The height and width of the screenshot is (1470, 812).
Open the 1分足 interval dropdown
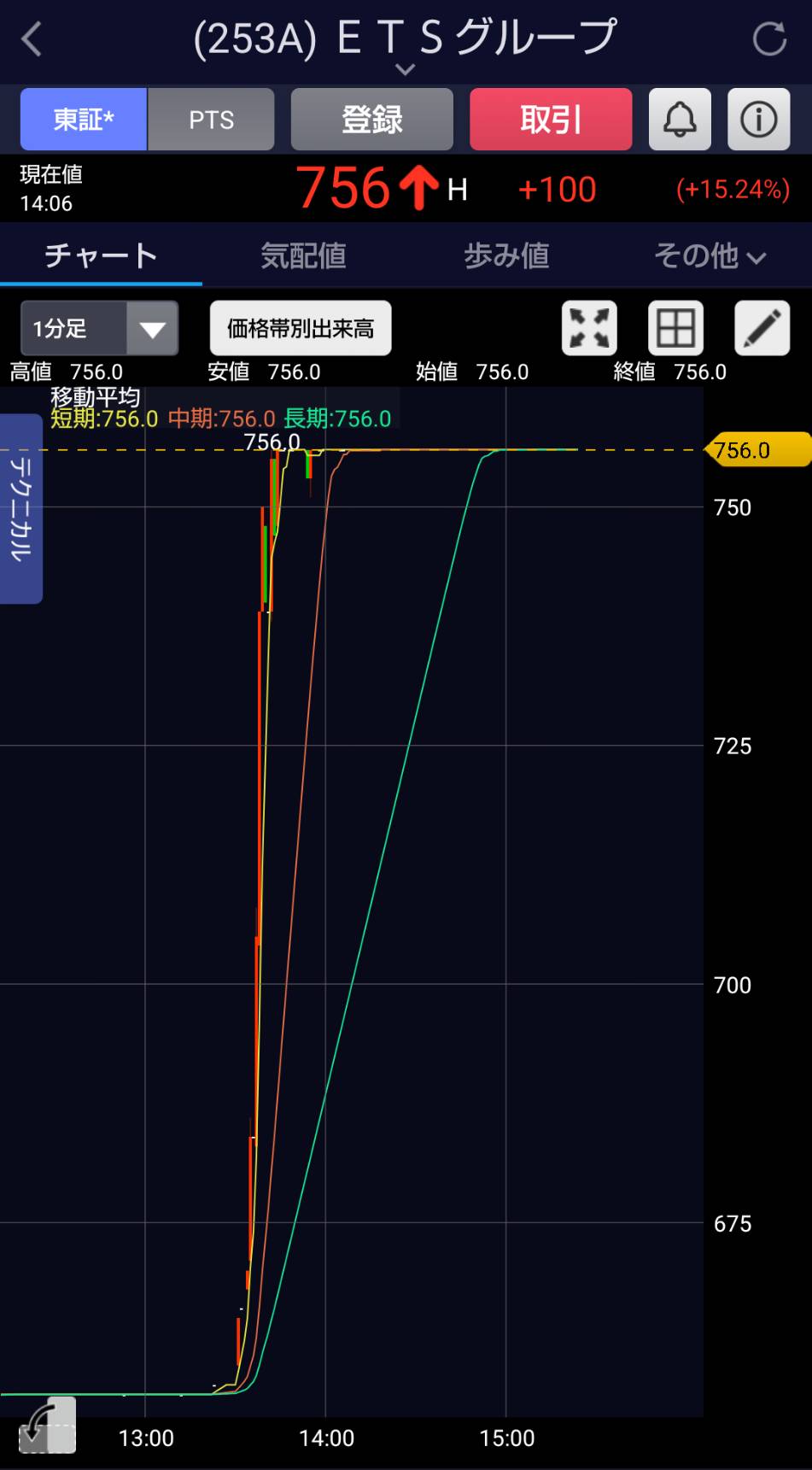pos(100,328)
